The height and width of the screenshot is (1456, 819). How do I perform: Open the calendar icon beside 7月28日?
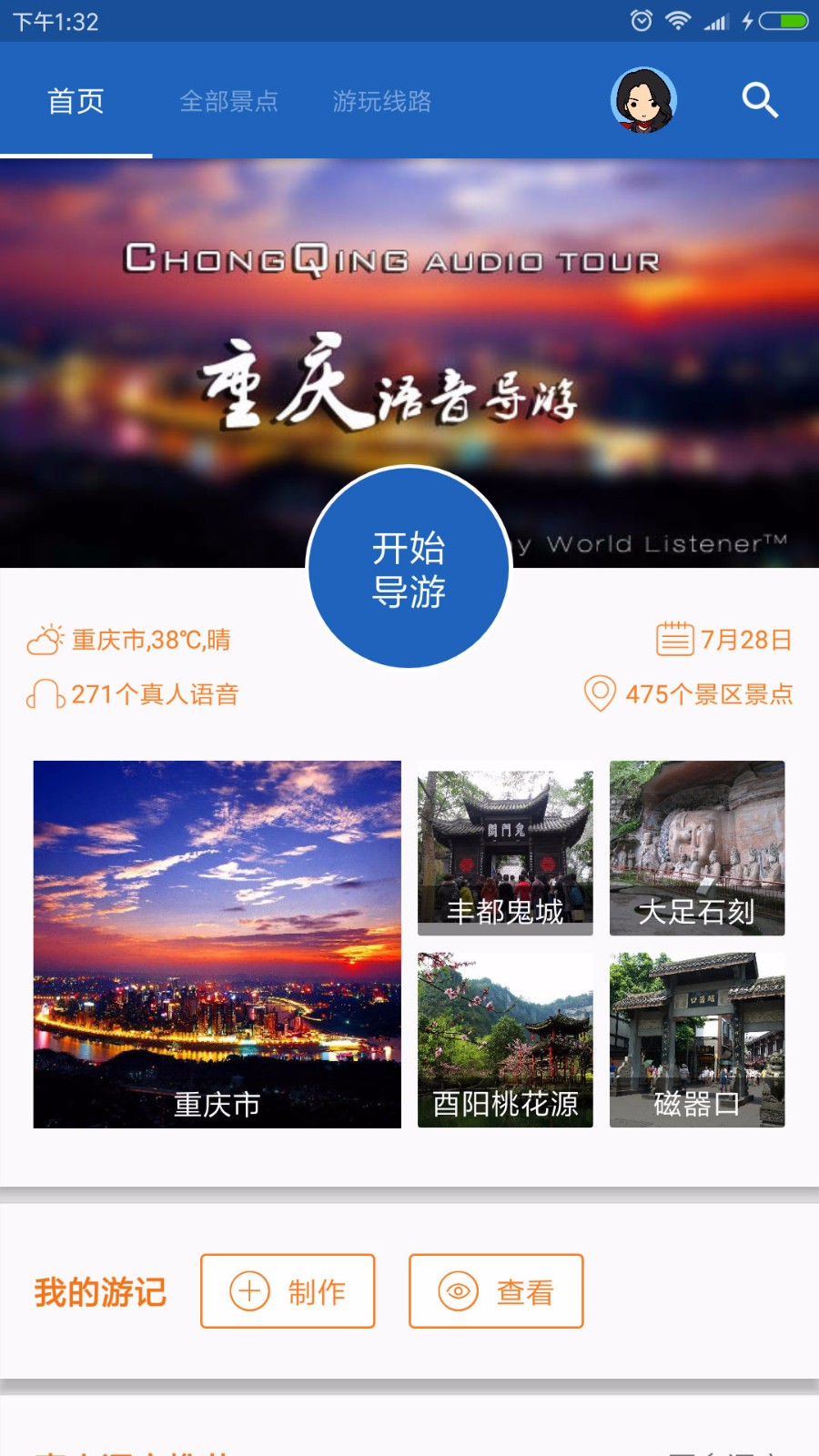[x=675, y=640]
